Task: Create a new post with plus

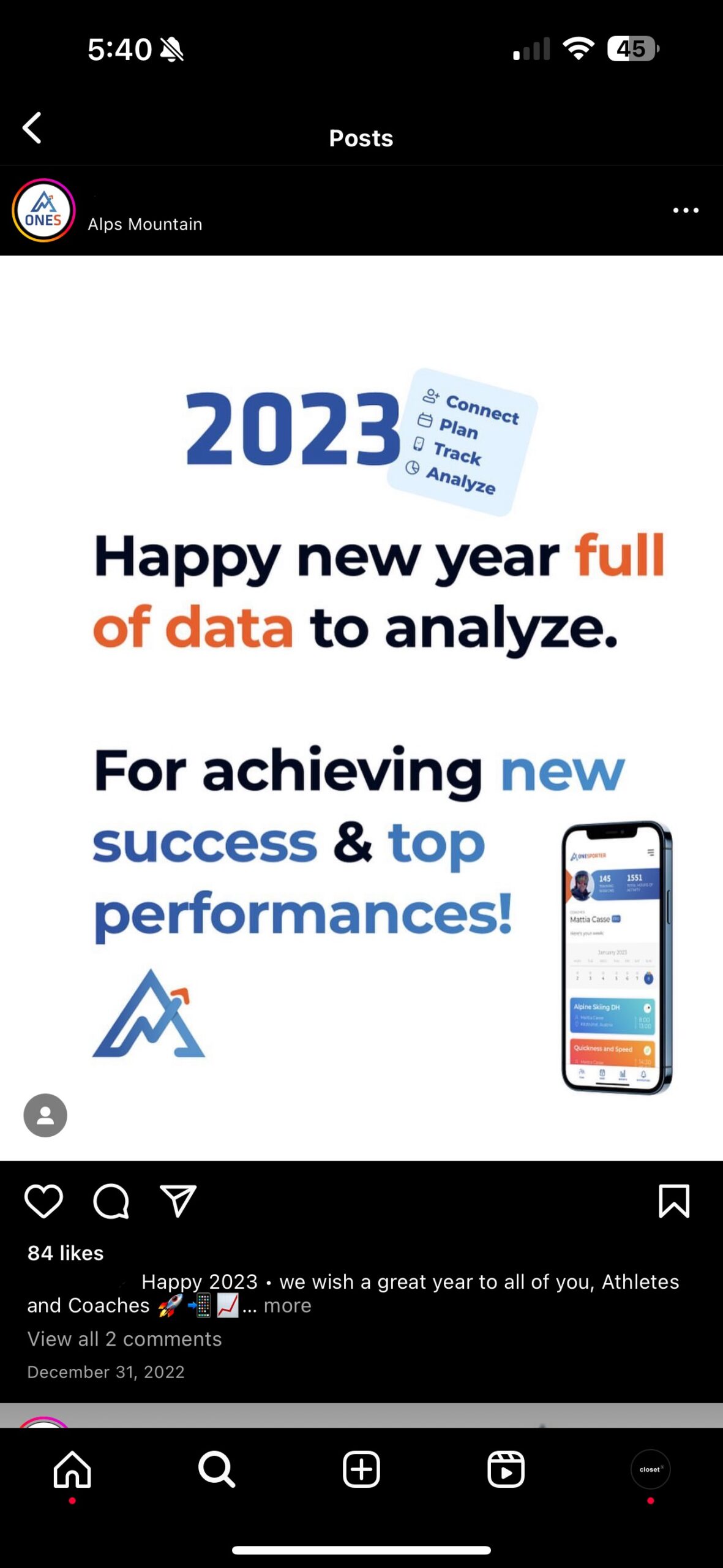Action: point(361,1469)
